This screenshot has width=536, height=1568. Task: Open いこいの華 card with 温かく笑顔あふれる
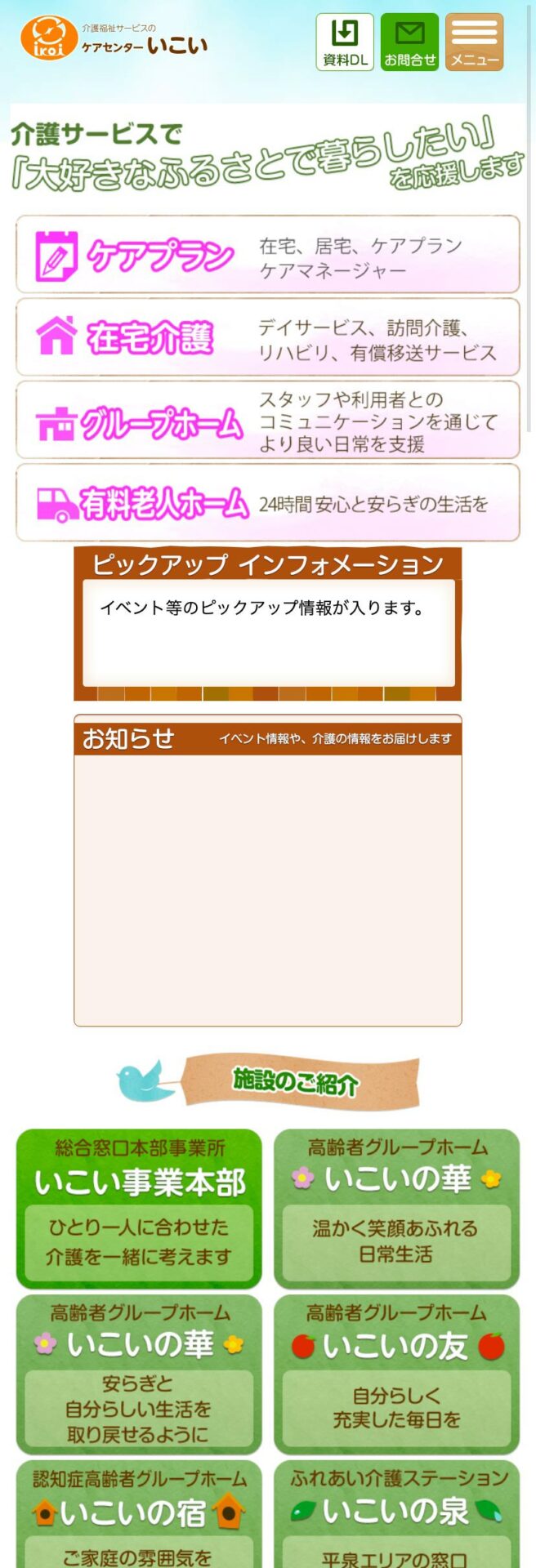pos(396,1209)
